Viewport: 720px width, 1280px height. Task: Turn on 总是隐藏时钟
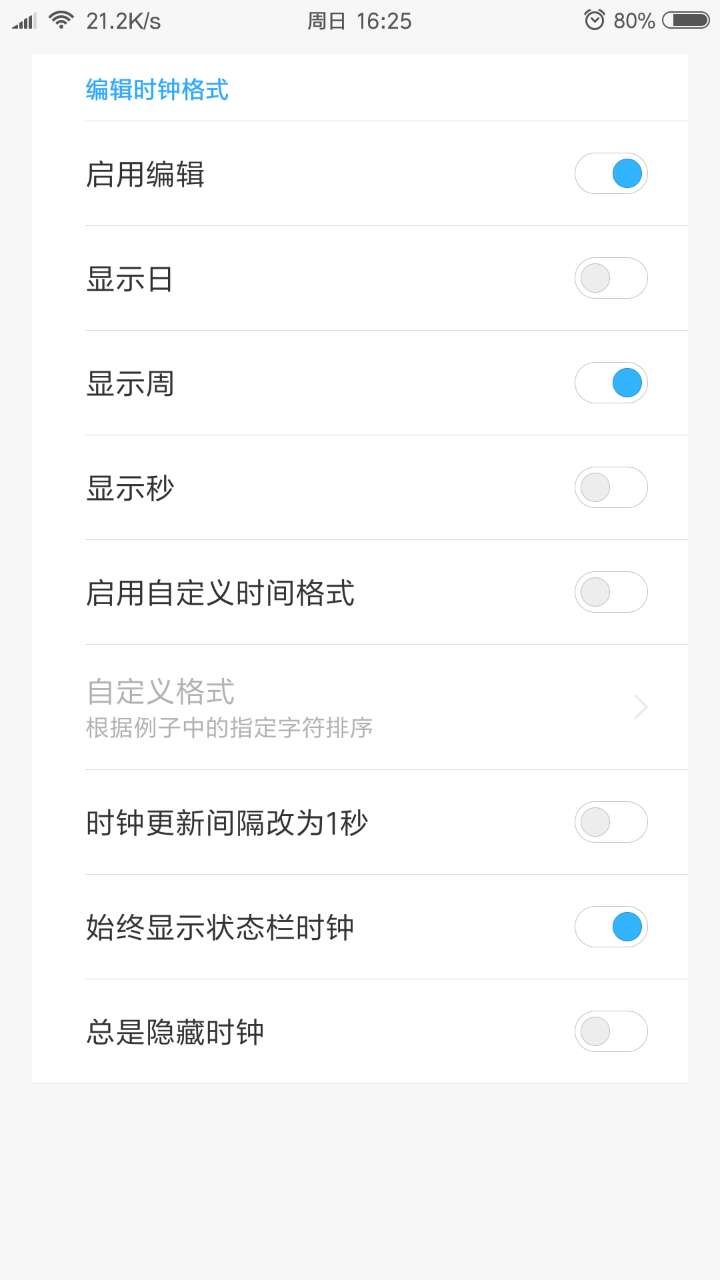point(611,1031)
